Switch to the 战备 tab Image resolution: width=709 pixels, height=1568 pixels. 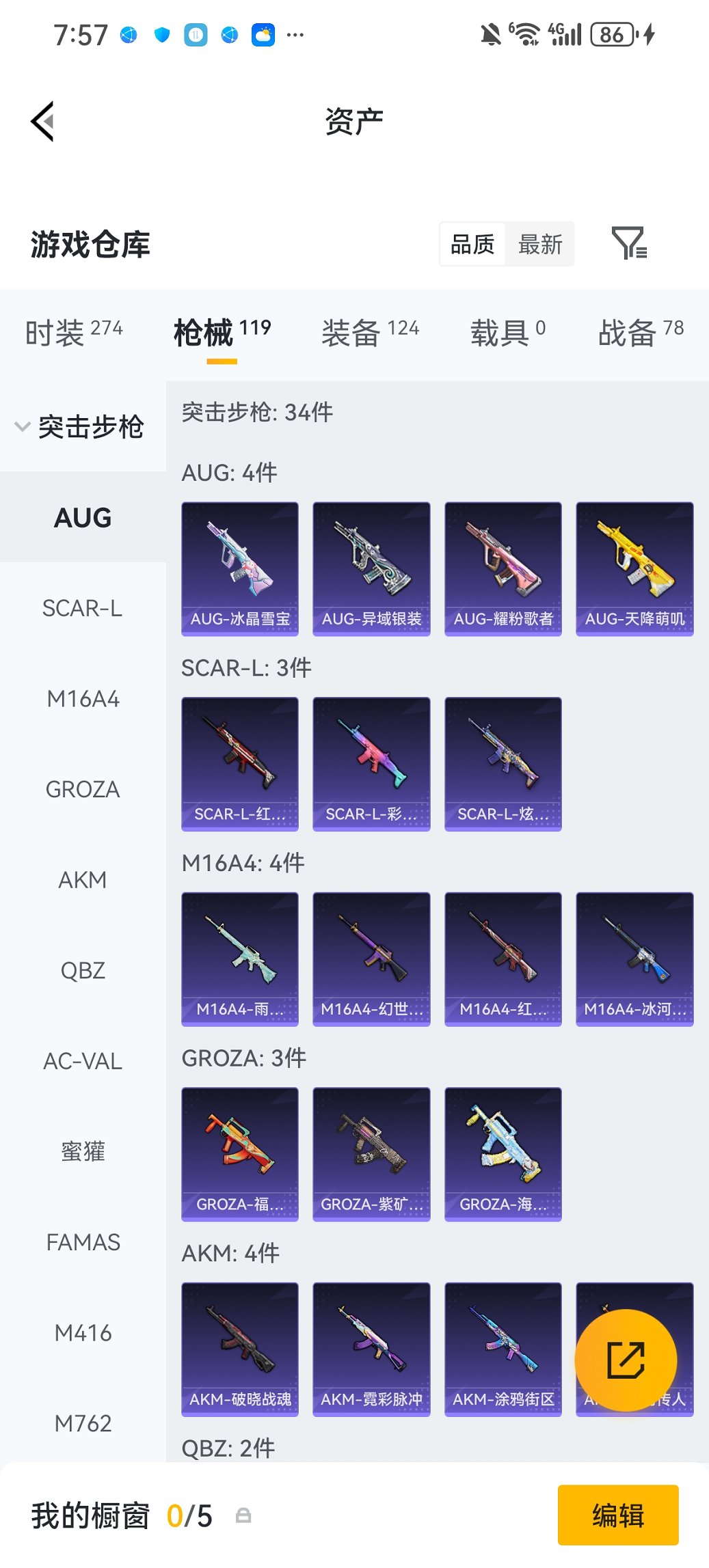tap(640, 332)
